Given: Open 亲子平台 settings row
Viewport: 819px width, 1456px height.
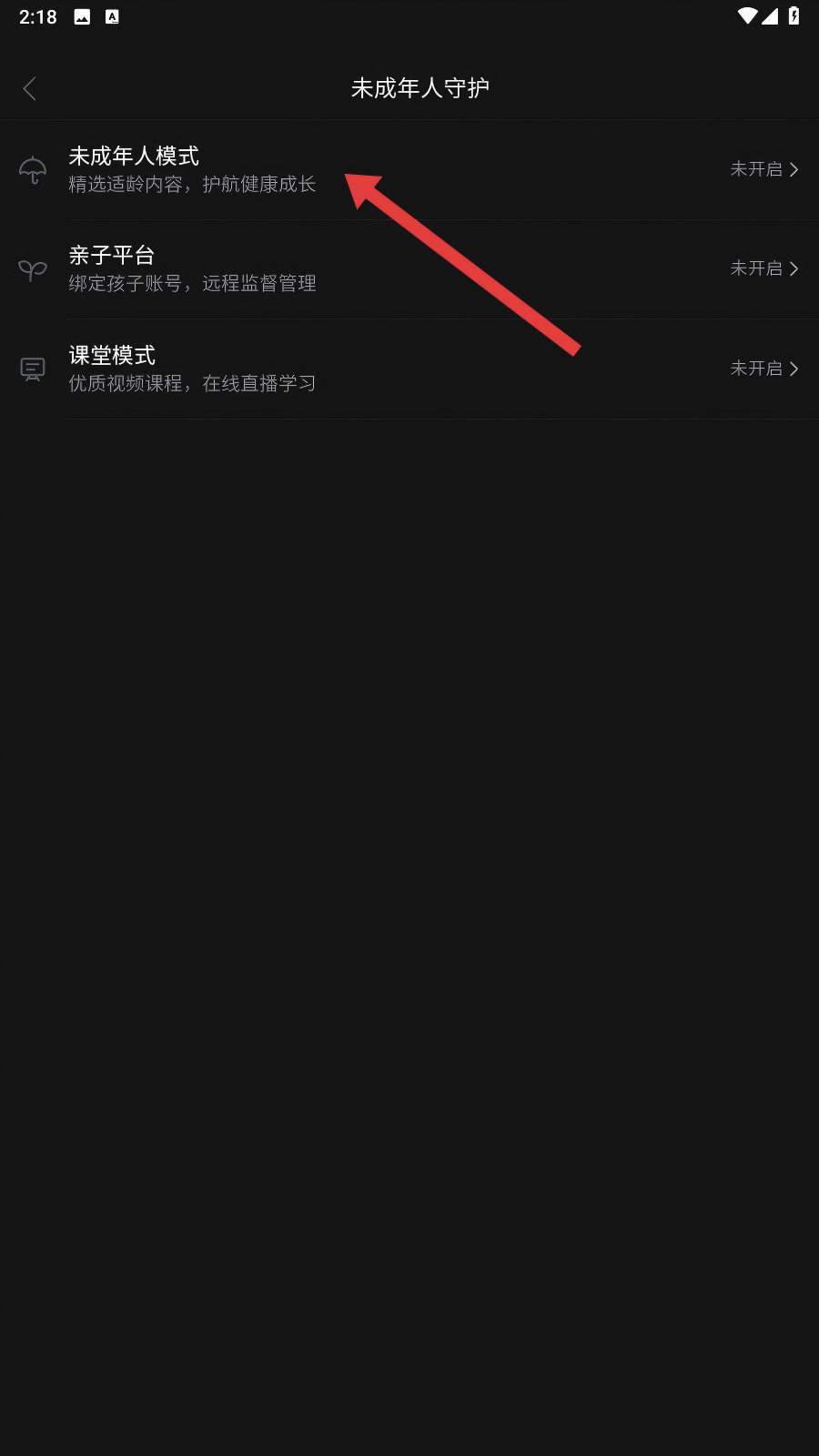Looking at the screenshot, I should (409, 269).
